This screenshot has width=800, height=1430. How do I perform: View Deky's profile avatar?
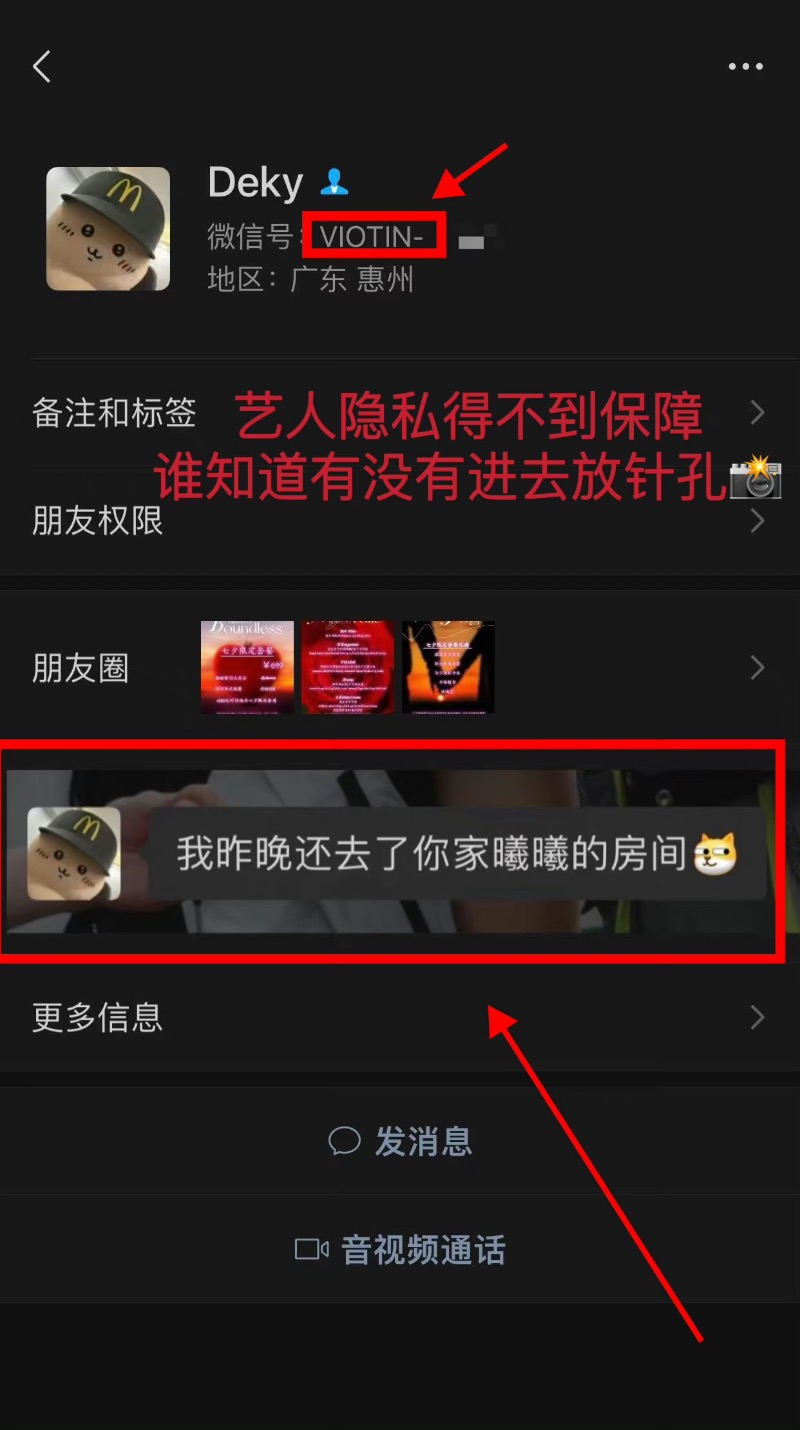click(x=108, y=229)
